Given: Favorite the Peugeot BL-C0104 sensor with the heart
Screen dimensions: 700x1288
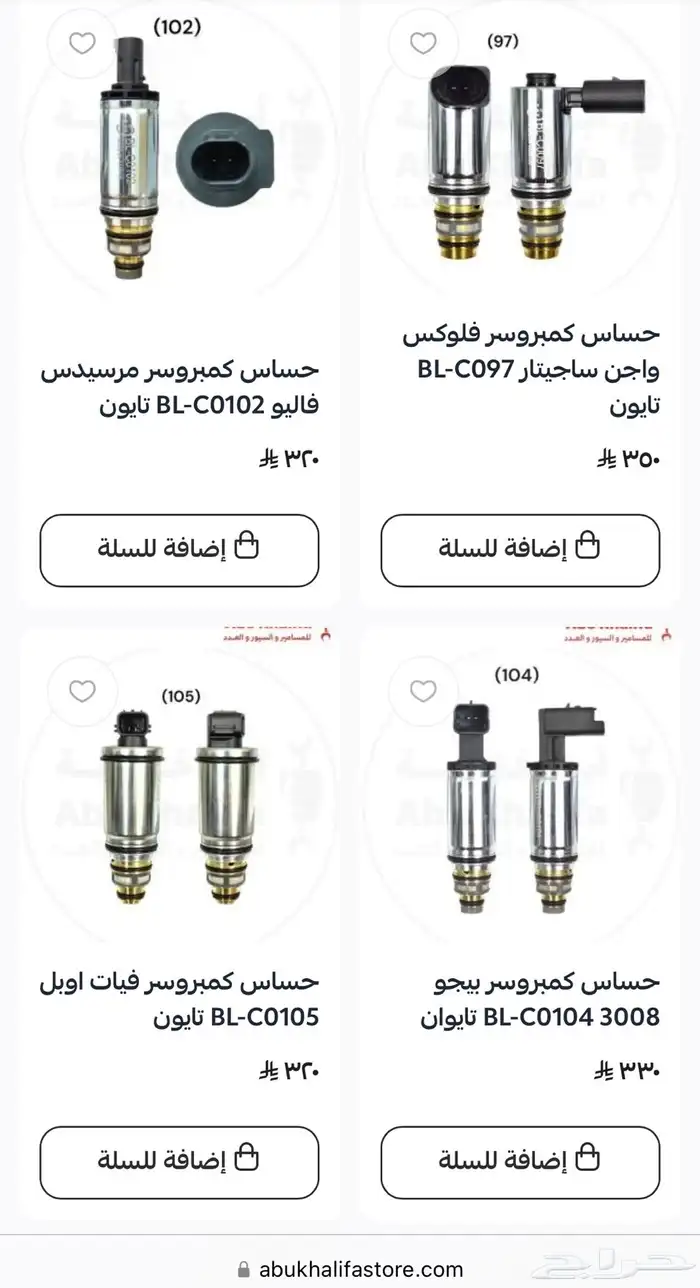Looking at the screenshot, I should 424,691.
